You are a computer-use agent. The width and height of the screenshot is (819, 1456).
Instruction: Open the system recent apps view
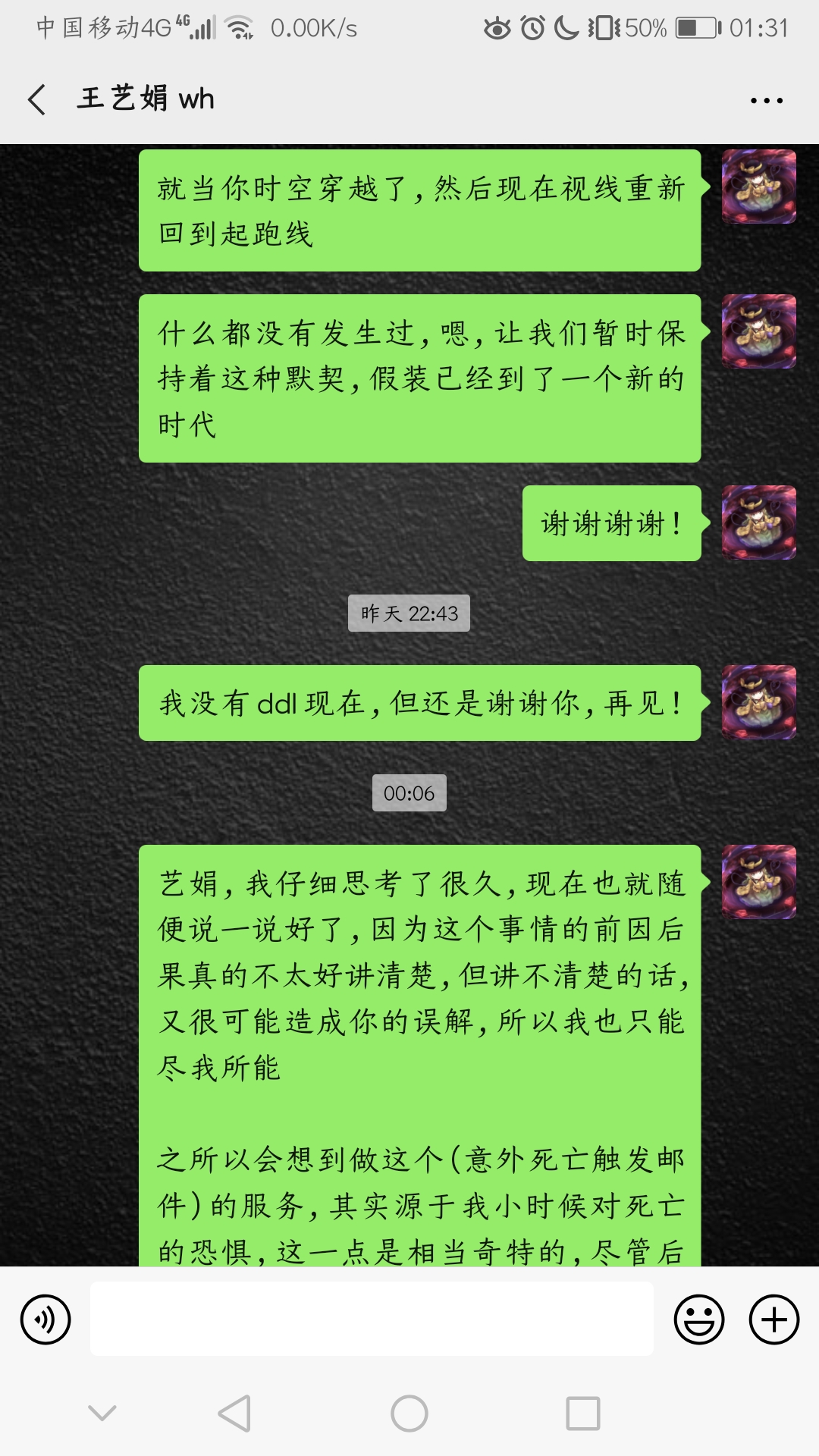click(x=582, y=1414)
